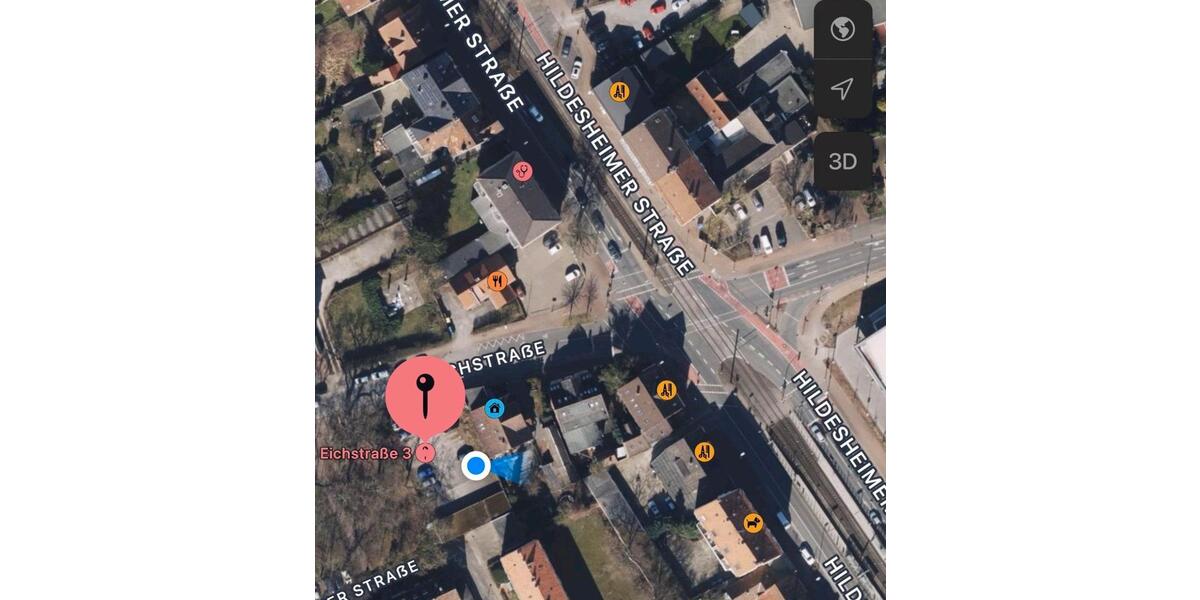Select the red pin at Eichstraße 3

pyautogui.click(x=425, y=396)
